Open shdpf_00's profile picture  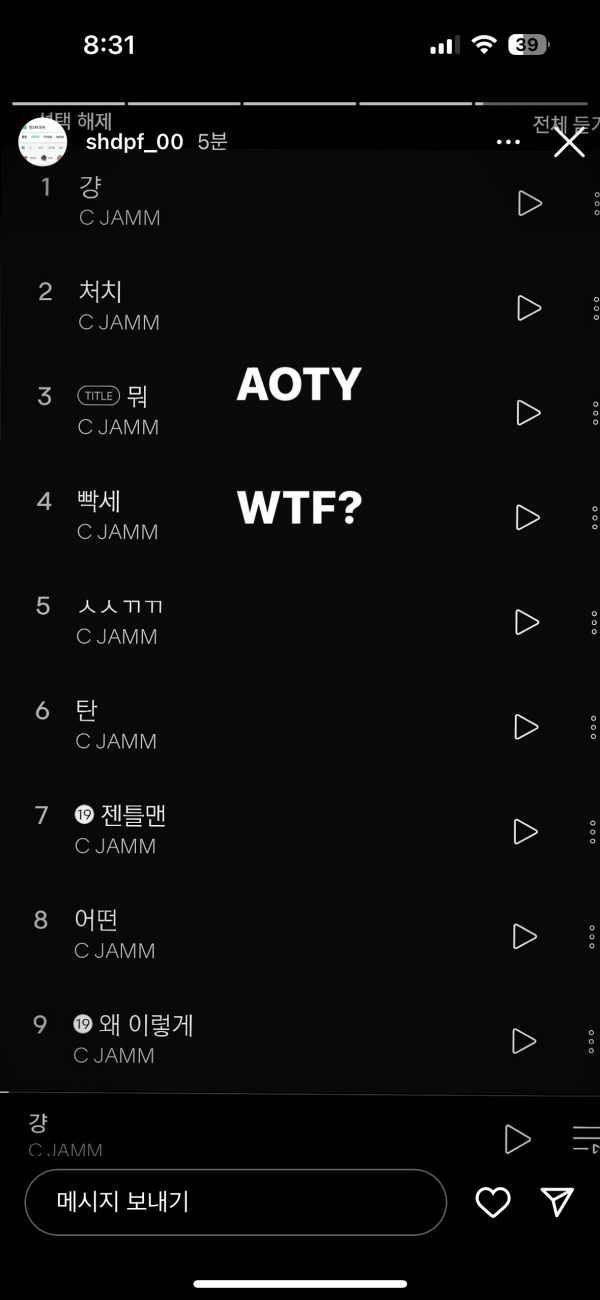click(43, 142)
